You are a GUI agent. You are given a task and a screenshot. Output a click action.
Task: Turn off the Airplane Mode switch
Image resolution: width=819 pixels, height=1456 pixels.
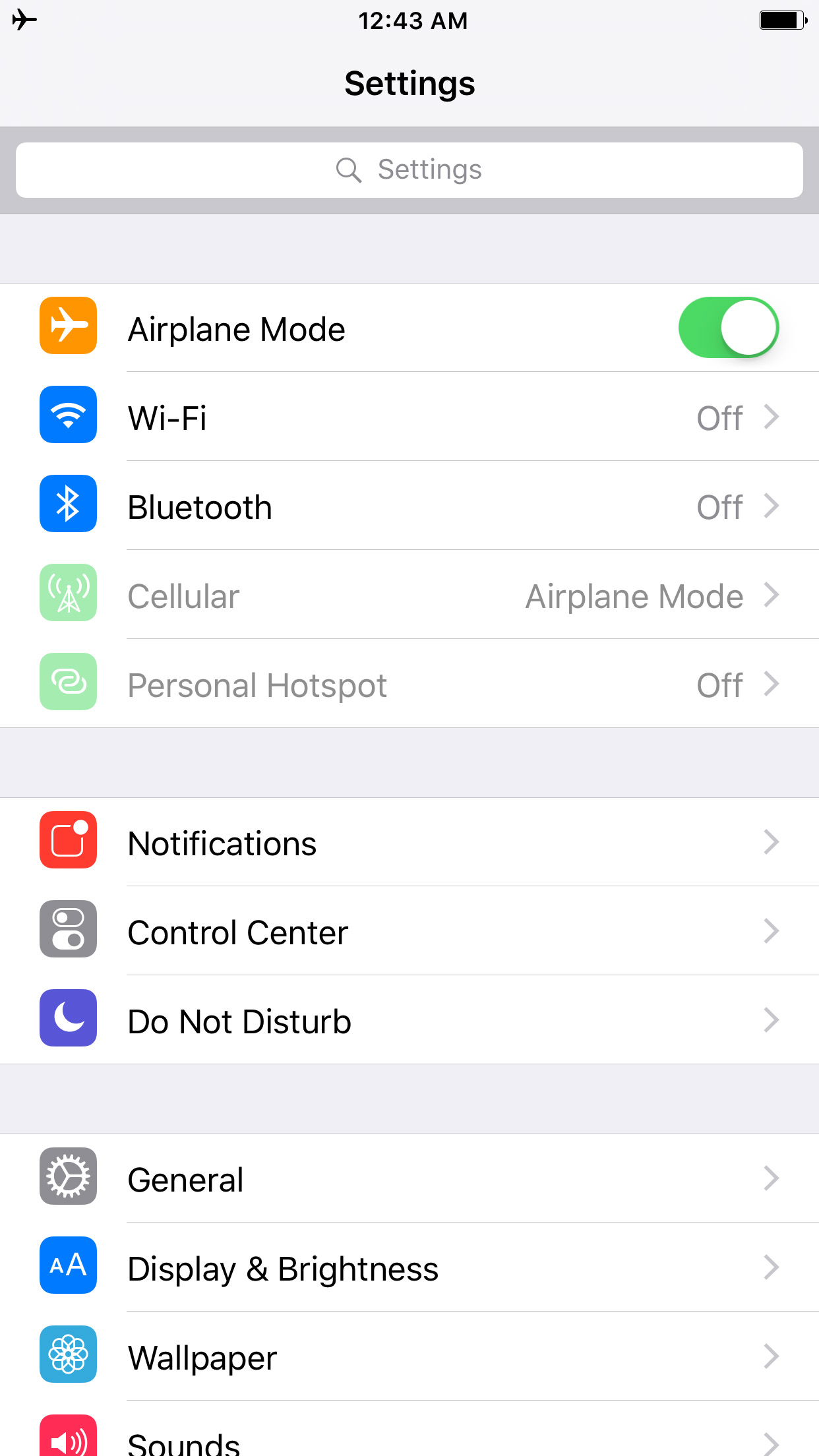tap(728, 328)
